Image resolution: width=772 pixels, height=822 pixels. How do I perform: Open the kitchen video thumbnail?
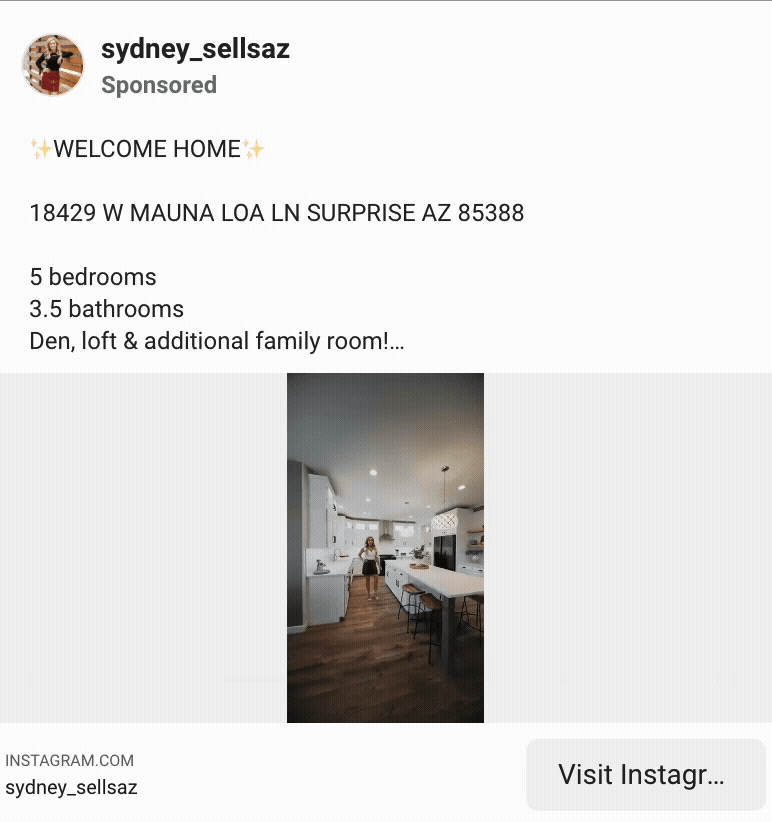[385, 547]
